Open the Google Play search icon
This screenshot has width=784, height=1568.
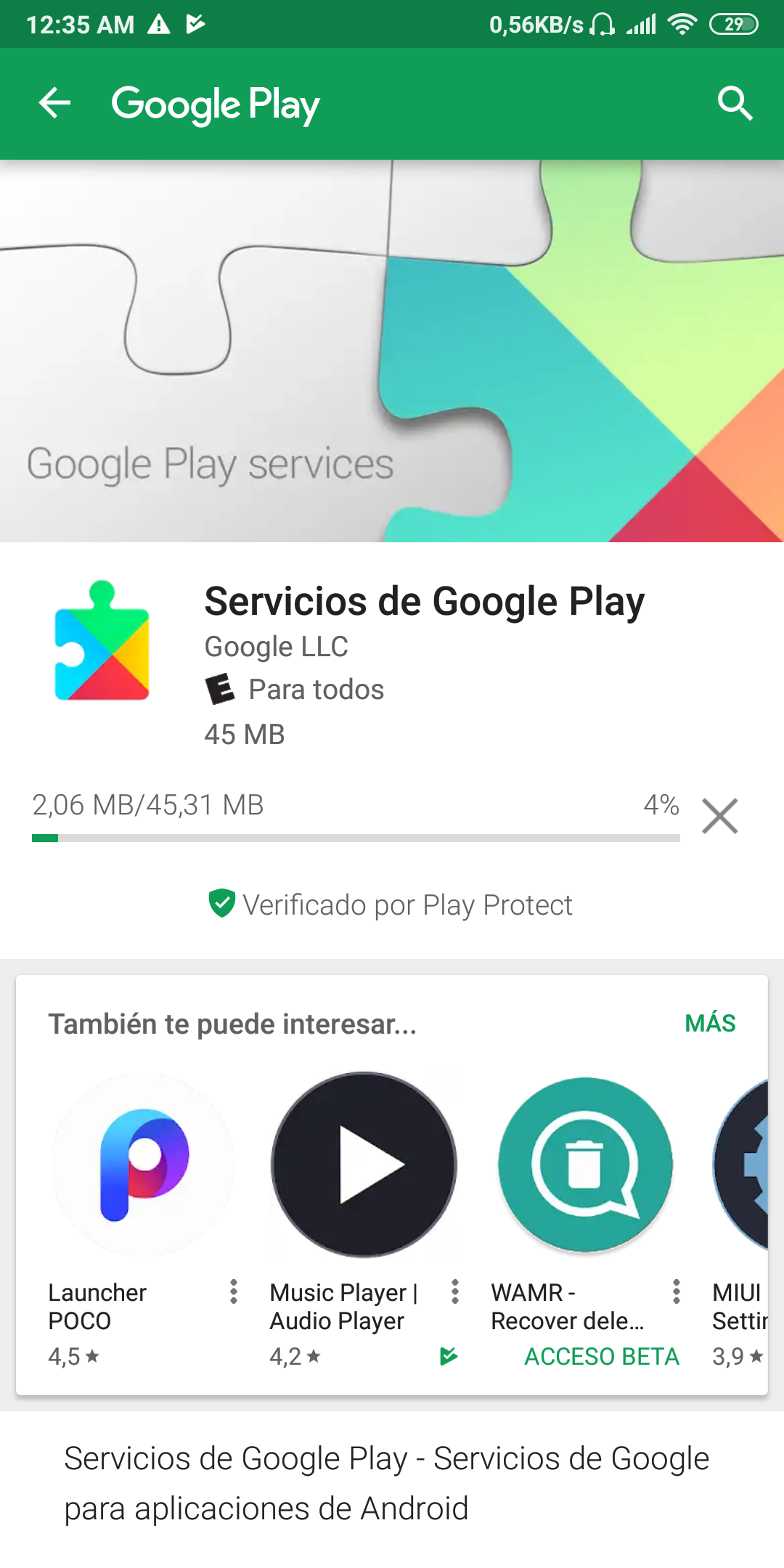(735, 103)
